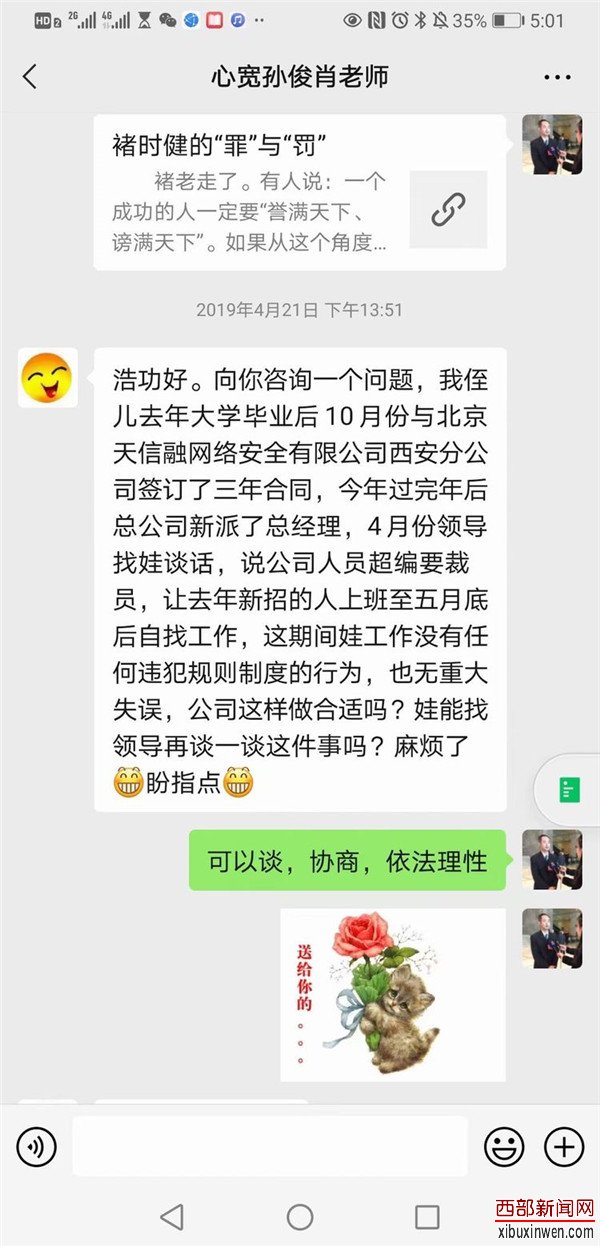Image resolution: width=600 pixels, height=1246 pixels.
Task: Open the rose and kitten sticker image
Action: pyautogui.click(x=392, y=994)
